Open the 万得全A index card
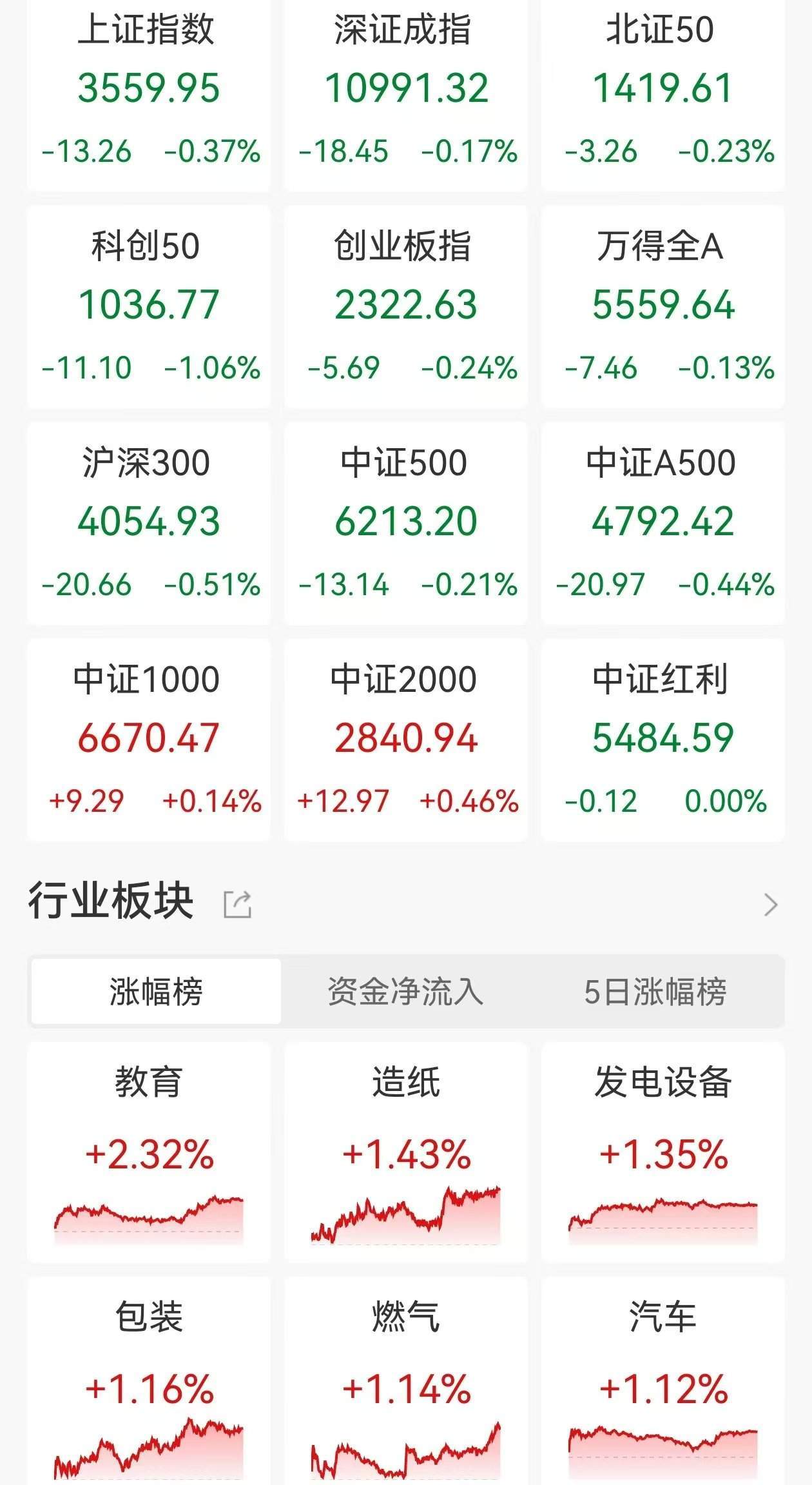This screenshot has width=812, height=1485. tap(664, 303)
